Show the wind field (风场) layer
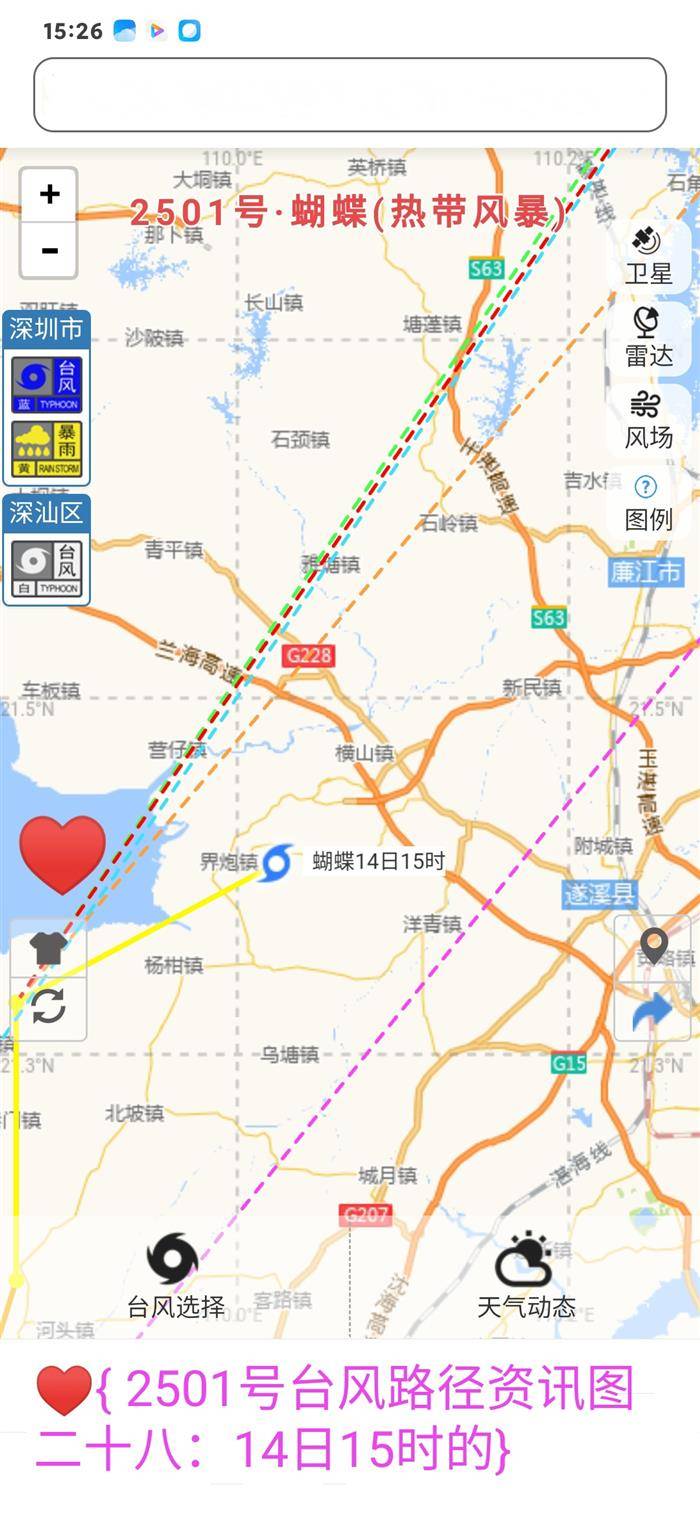Image resolution: width=700 pixels, height=1516 pixels. click(x=648, y=419)
